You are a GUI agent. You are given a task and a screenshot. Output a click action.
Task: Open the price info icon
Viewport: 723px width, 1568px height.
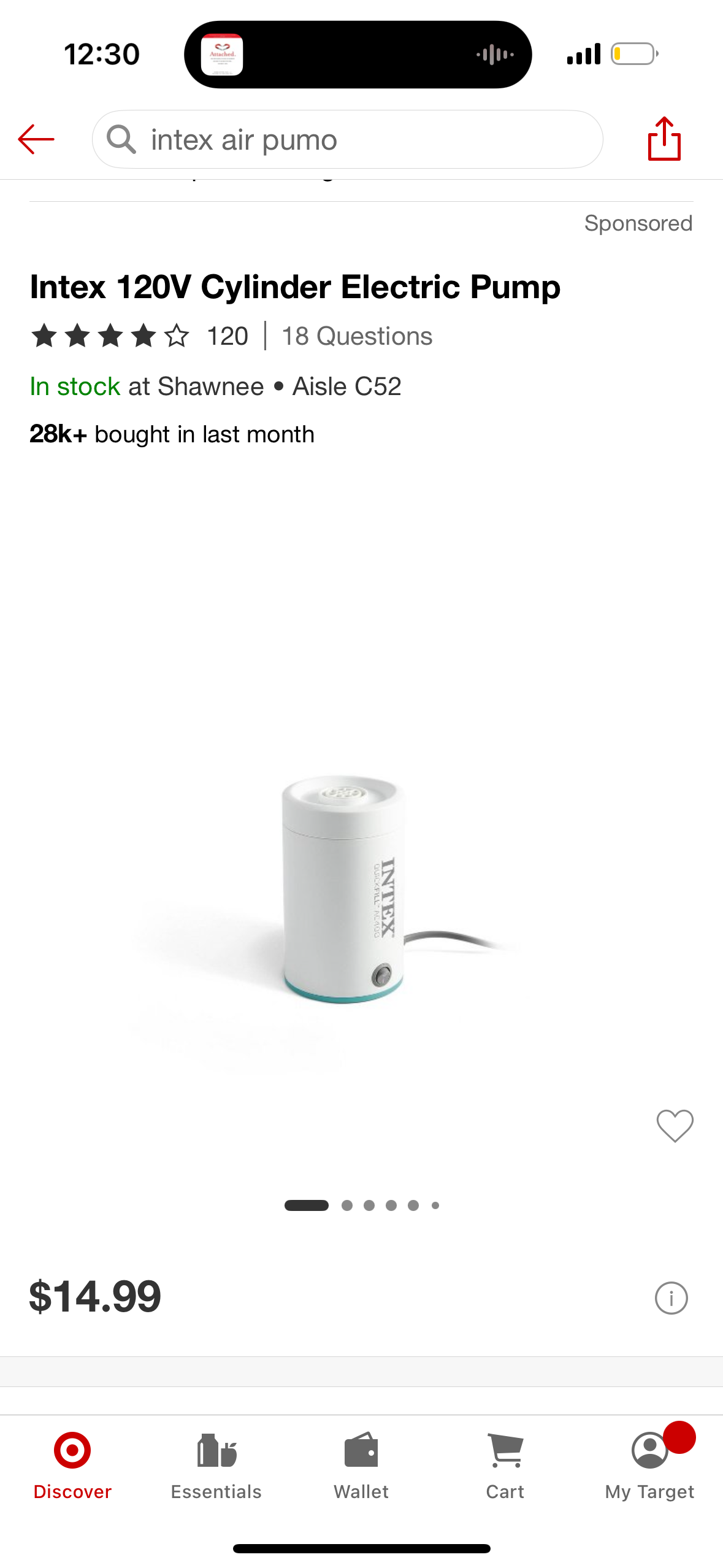tap(671, 1297)
